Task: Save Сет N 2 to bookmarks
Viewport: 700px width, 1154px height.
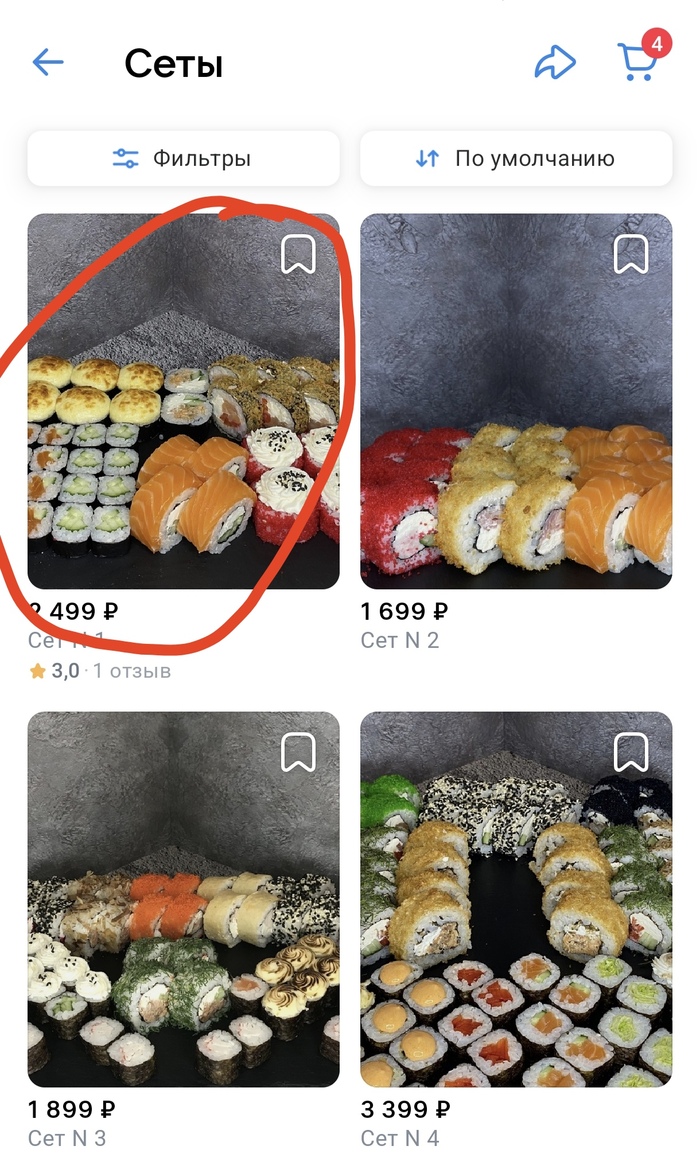Action: [630, 254]
